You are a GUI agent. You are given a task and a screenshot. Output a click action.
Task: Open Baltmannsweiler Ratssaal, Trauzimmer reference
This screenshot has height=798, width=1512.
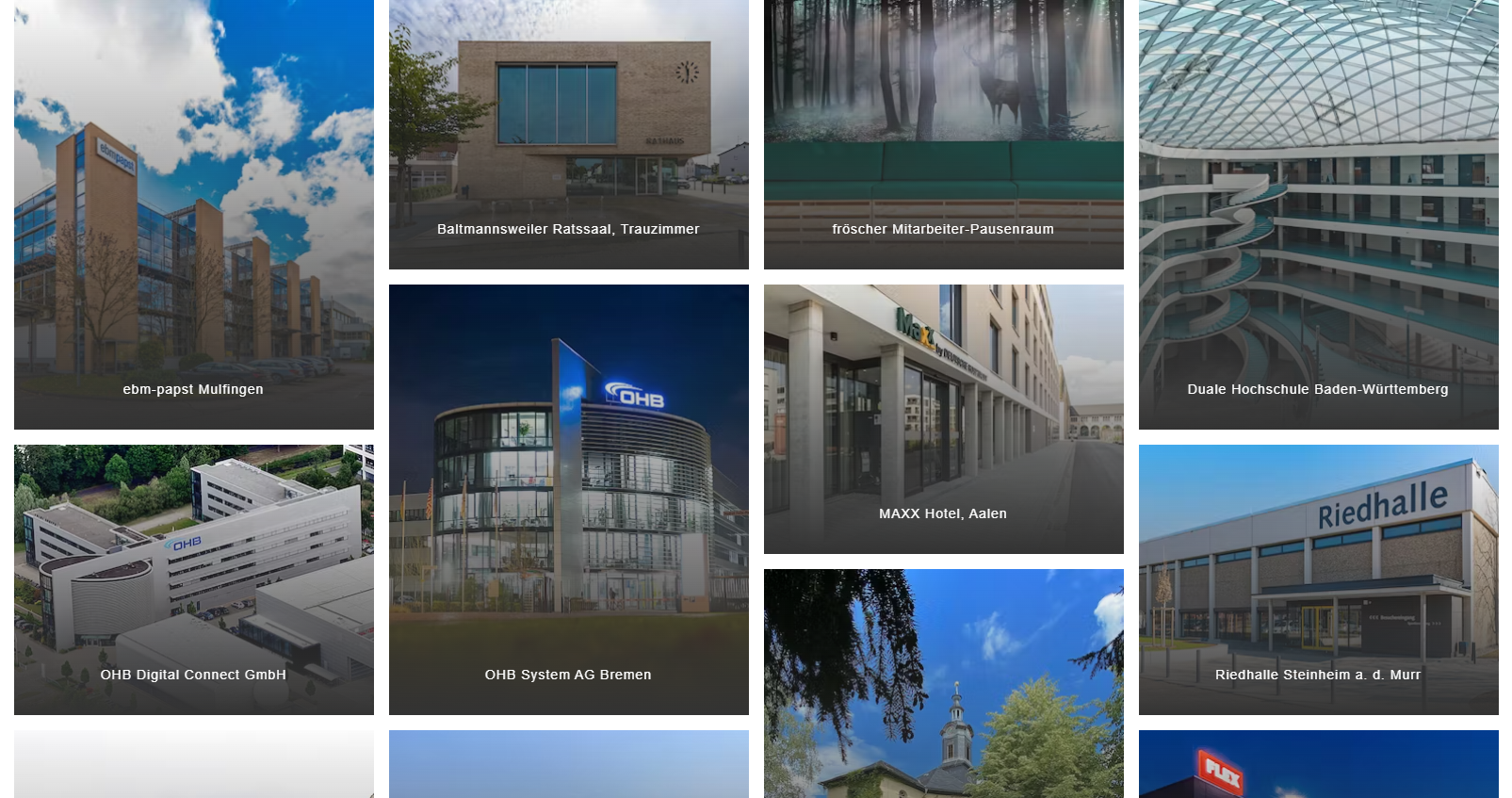pyautogui.click(x=568, y=134)
